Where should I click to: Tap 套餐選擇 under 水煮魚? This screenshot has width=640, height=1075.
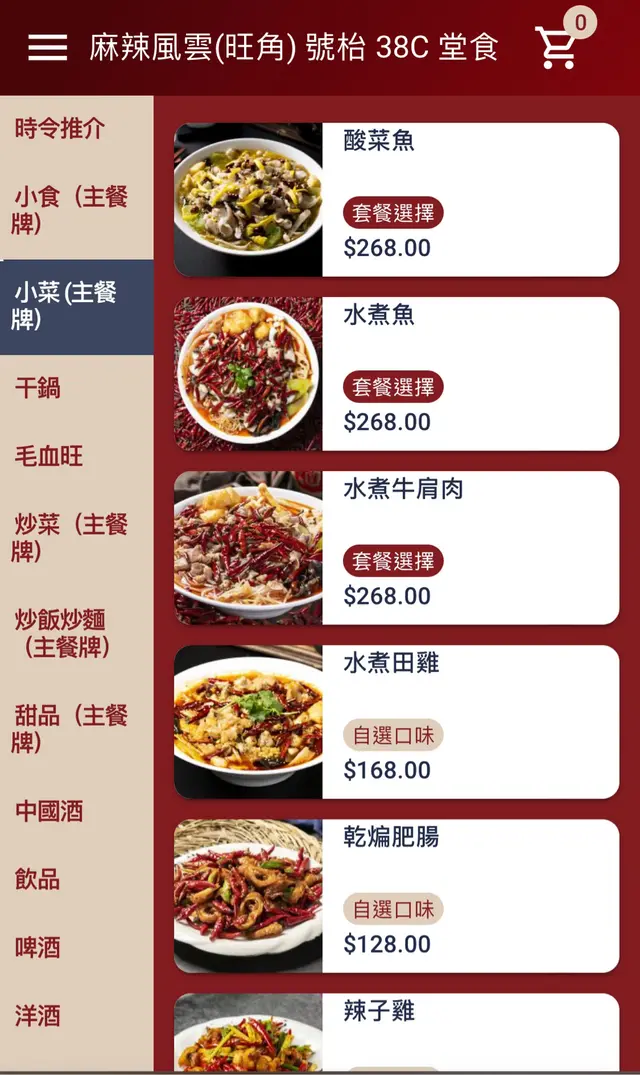pyautogui.click(x=393, y=387)
